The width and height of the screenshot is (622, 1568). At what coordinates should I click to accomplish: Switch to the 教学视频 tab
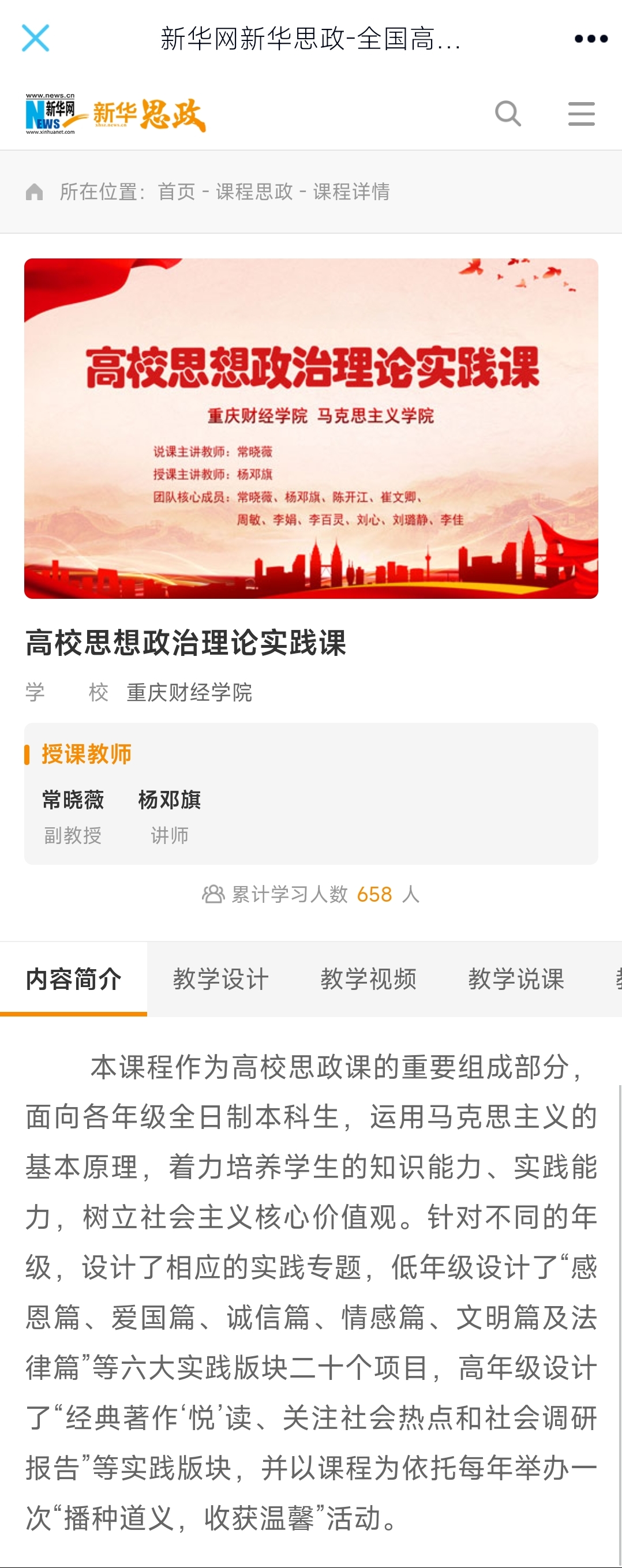[x=368, y=979]
